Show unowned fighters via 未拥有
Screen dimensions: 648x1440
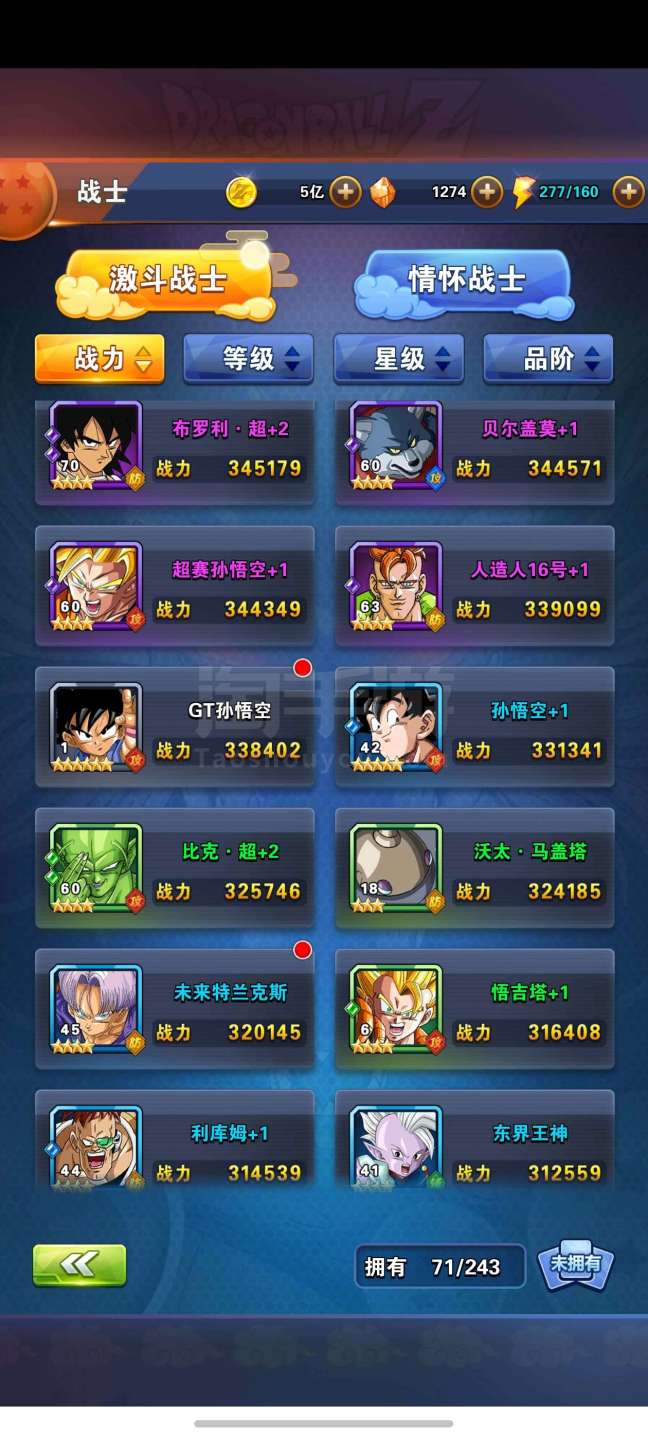(x=575, y=1265)
